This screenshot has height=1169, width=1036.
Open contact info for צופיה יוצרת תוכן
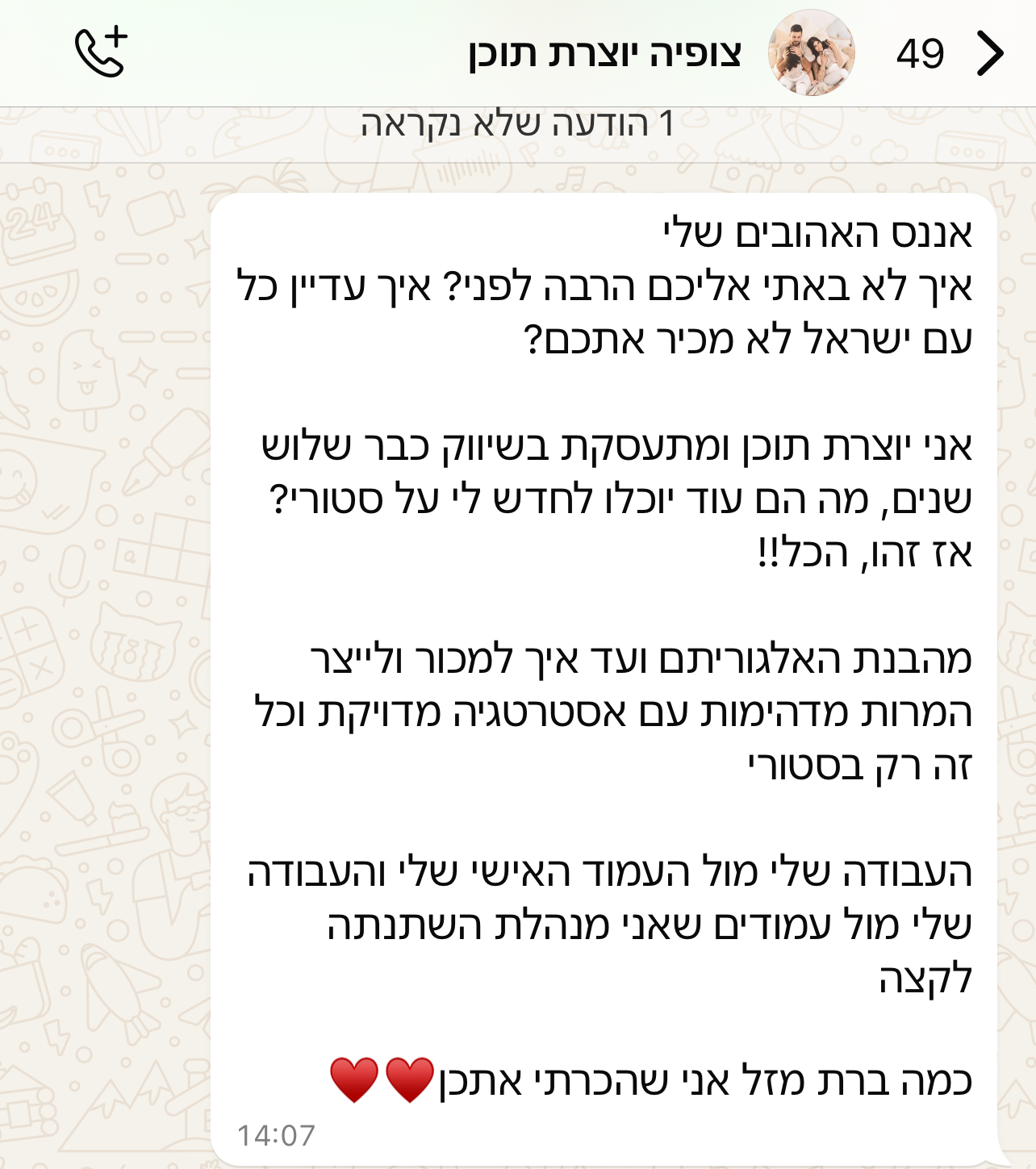[604, 53]
